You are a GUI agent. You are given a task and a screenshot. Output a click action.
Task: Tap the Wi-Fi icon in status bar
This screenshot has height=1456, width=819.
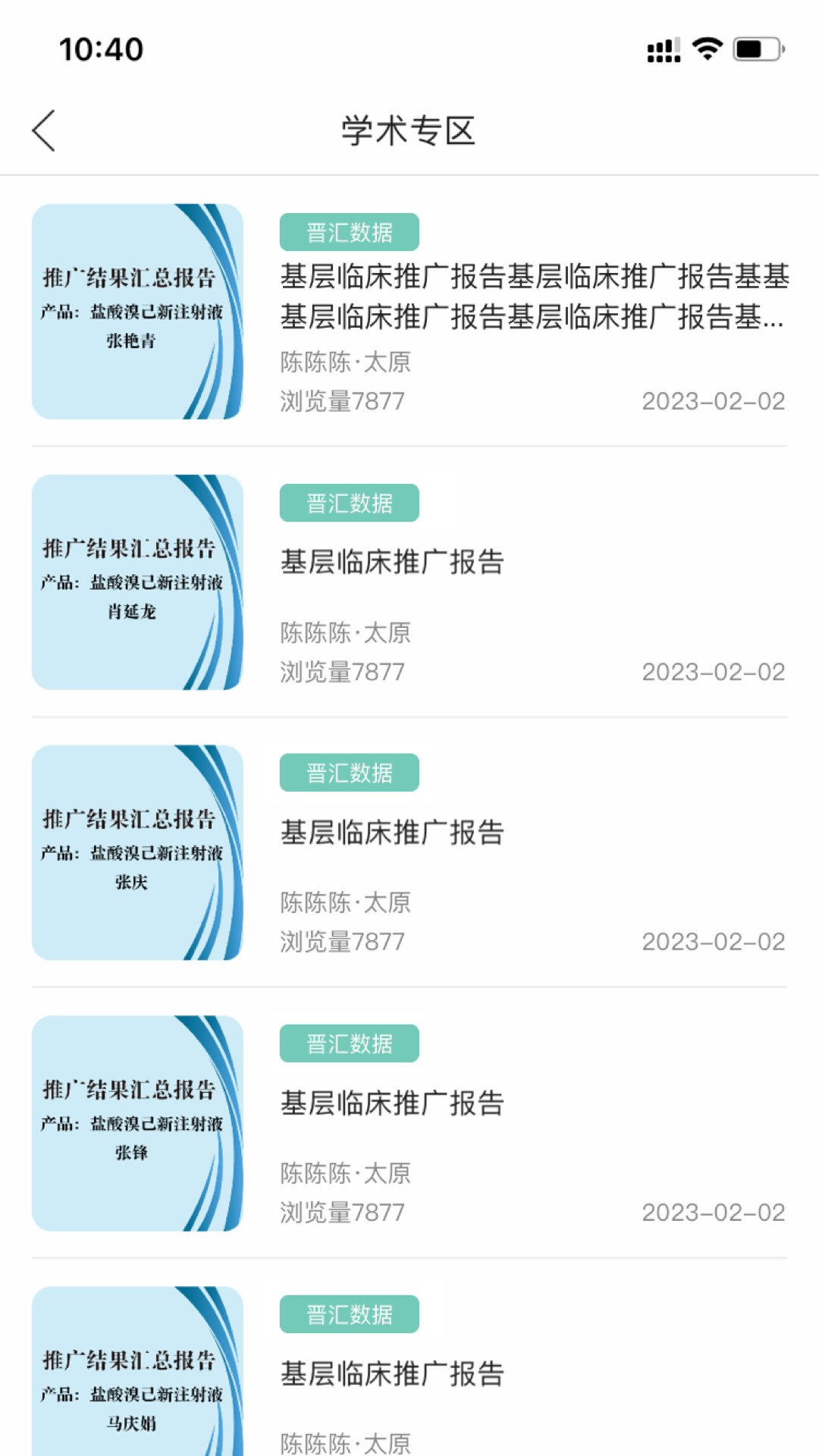(706, 48)
